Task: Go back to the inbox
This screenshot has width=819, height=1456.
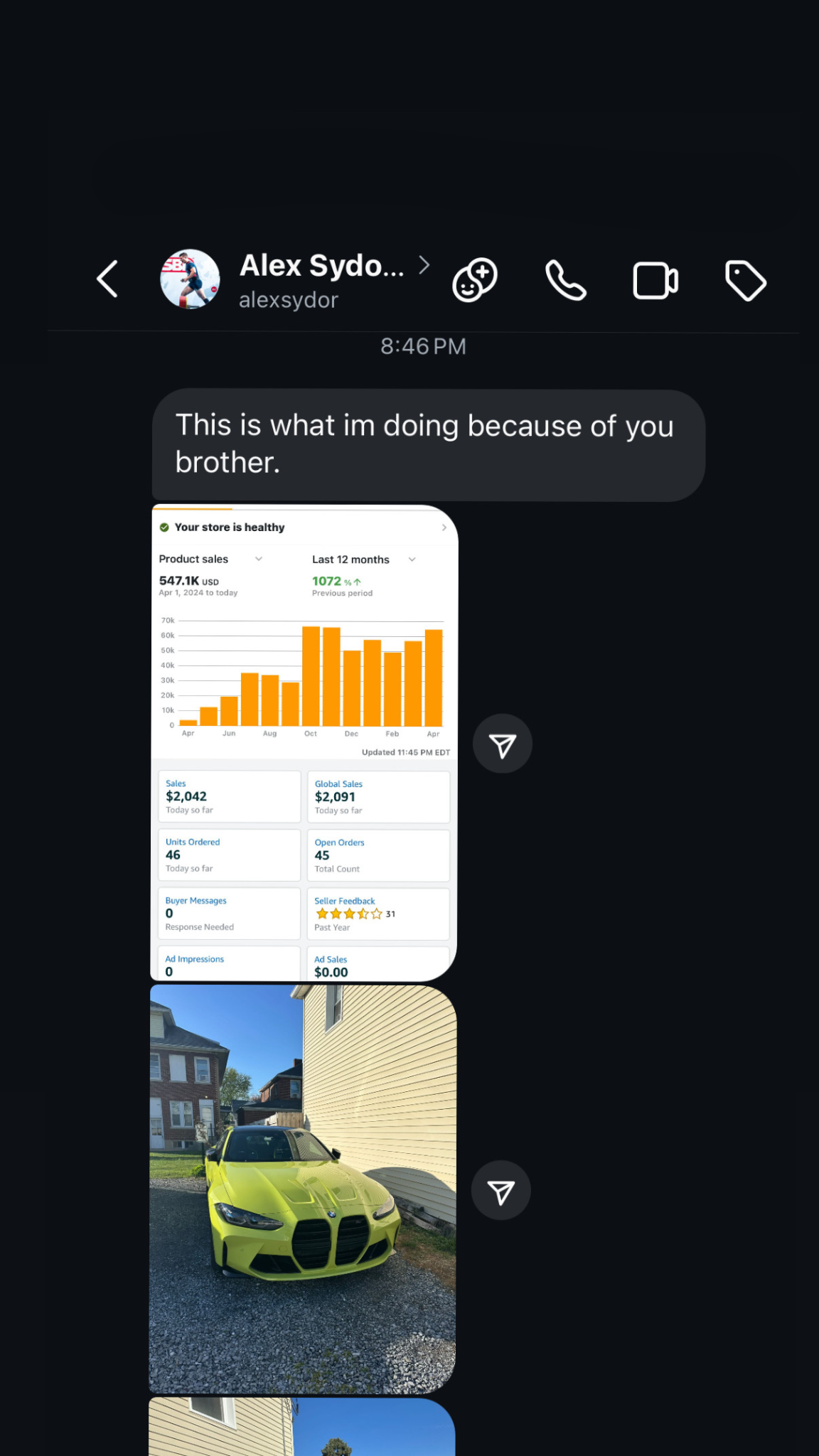Action: (x=107, y=279)
